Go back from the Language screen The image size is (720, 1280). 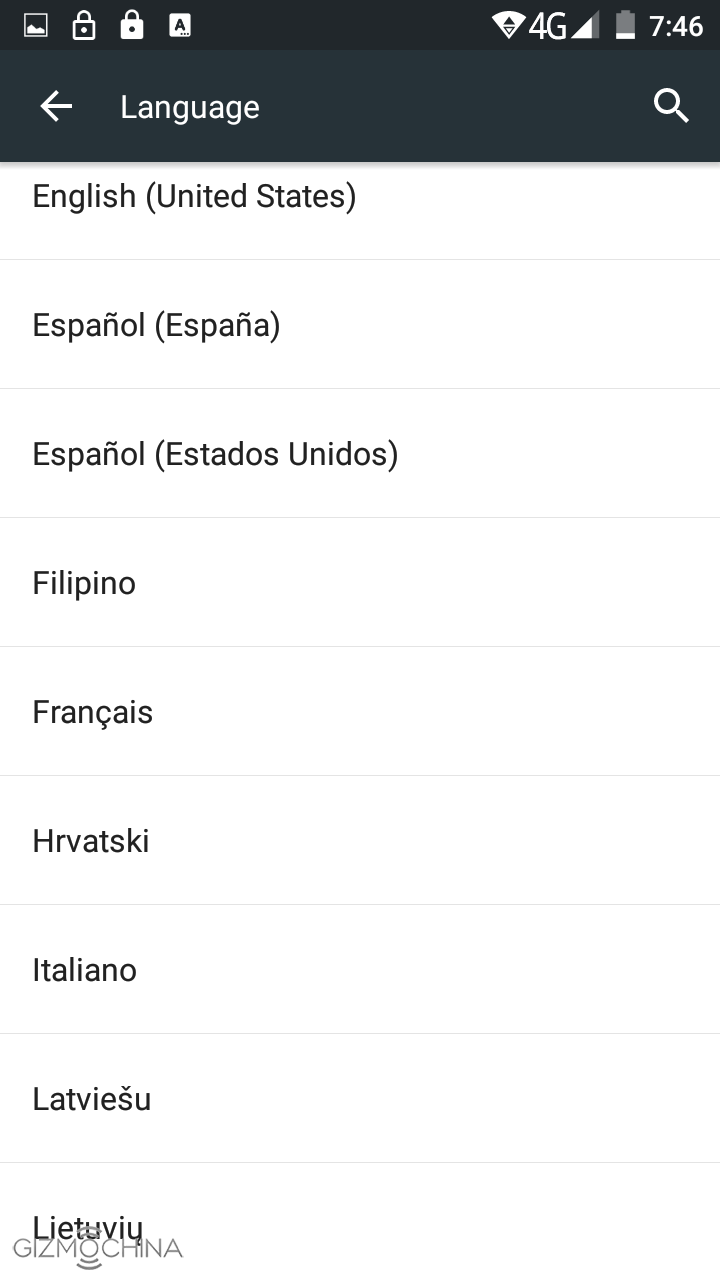[x=56, y=106]
